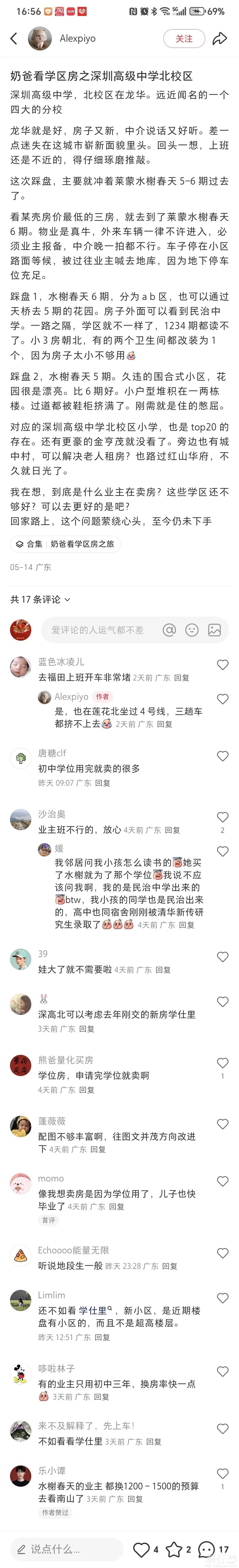Reply to 唐糖clf's comment

(102, 783)
